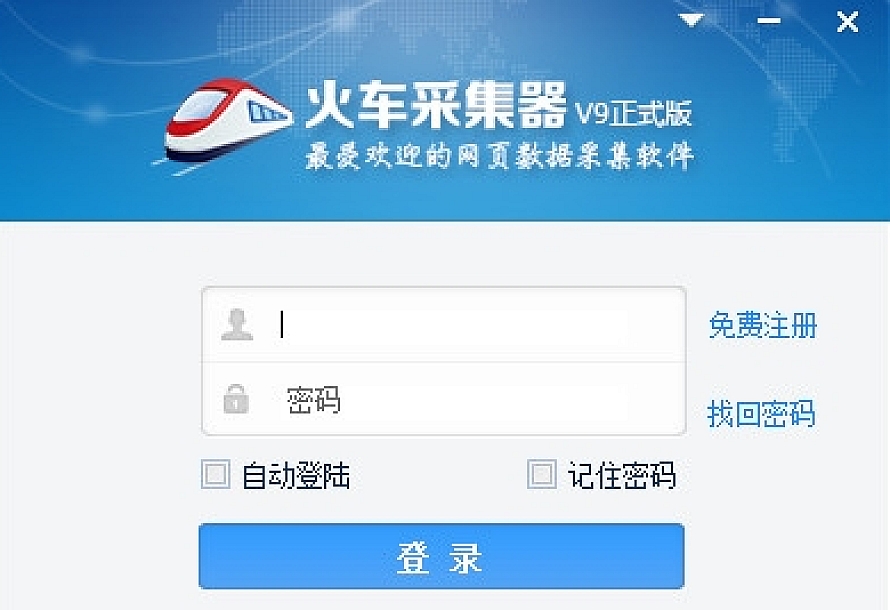Image resolution: width=890 pixels, height=610 pixels.
Task: Close the login window
Action: coord(847,21)
